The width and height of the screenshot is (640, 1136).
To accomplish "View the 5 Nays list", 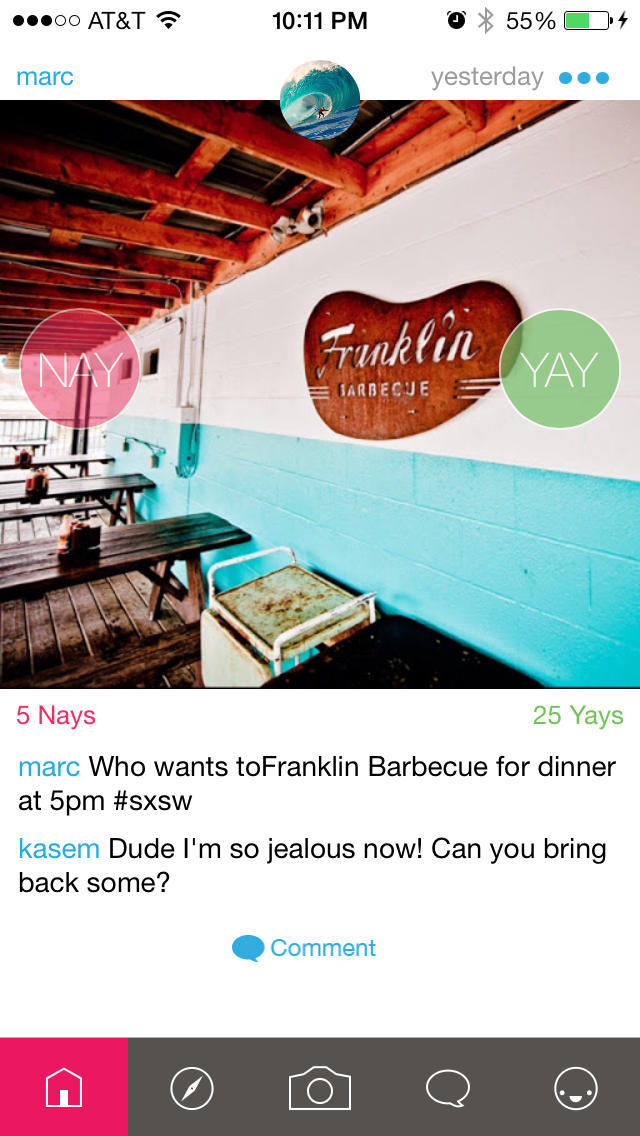I will pos(56,715).
